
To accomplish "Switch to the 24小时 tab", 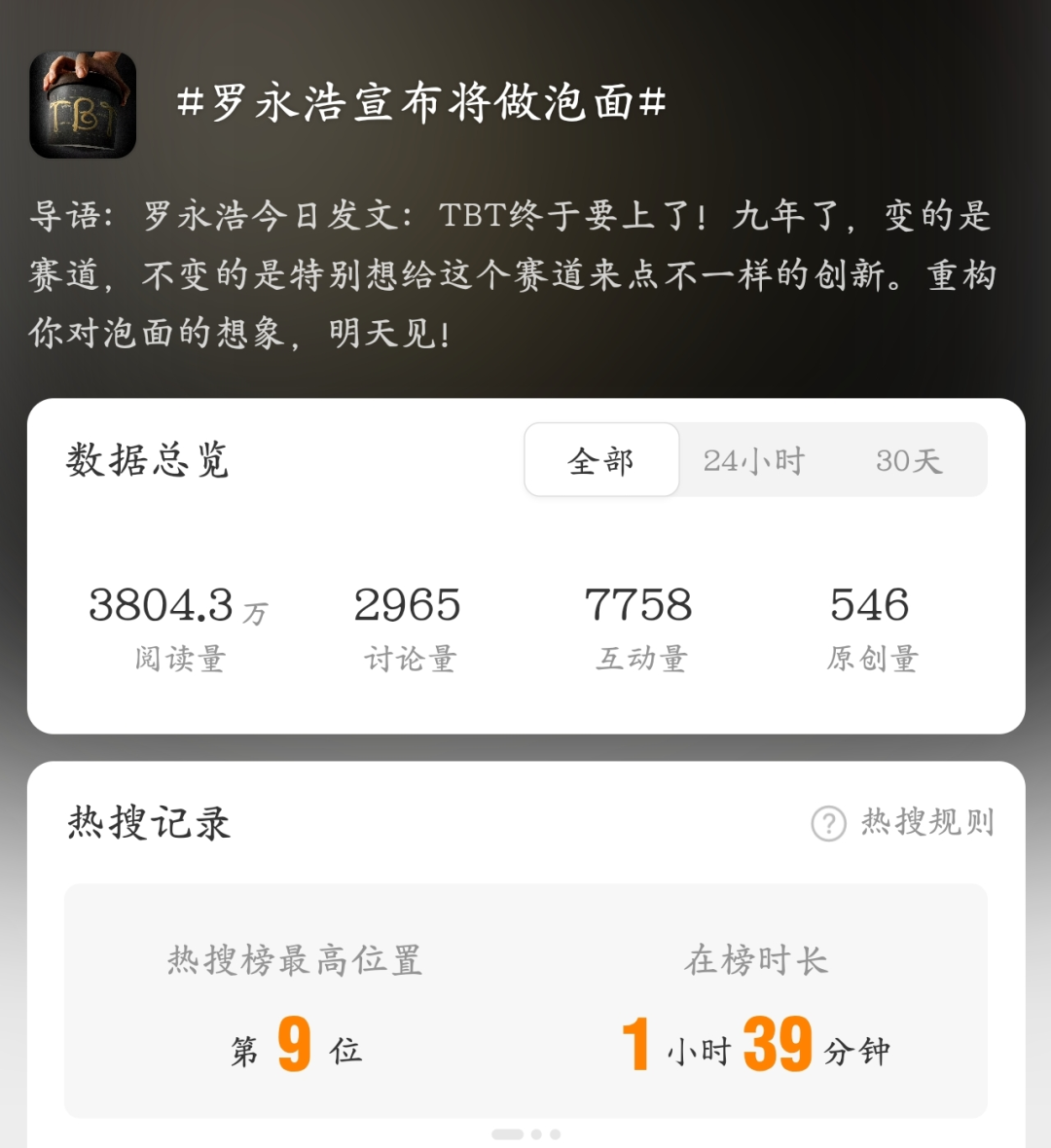I will click(x=754, y=460).
